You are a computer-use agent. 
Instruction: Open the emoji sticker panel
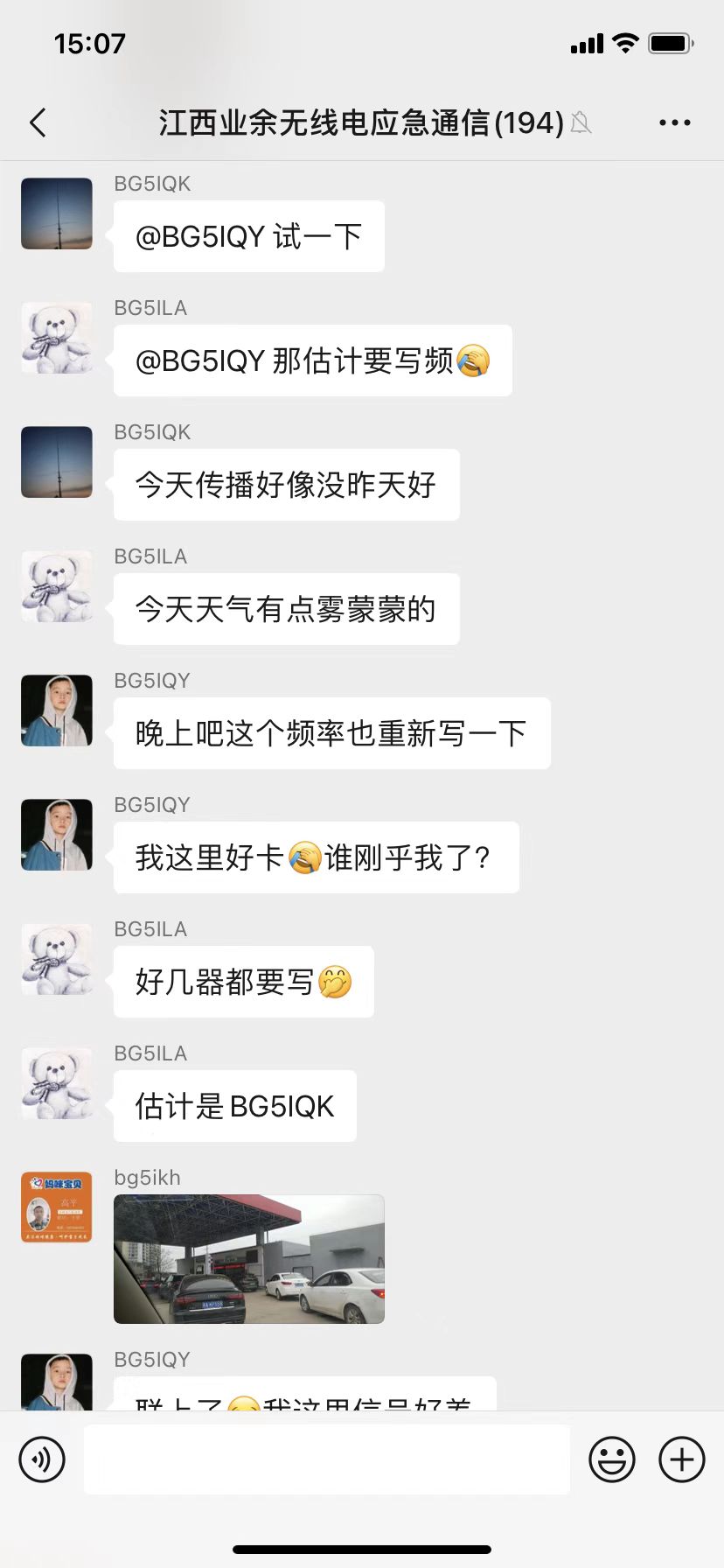611,1459
